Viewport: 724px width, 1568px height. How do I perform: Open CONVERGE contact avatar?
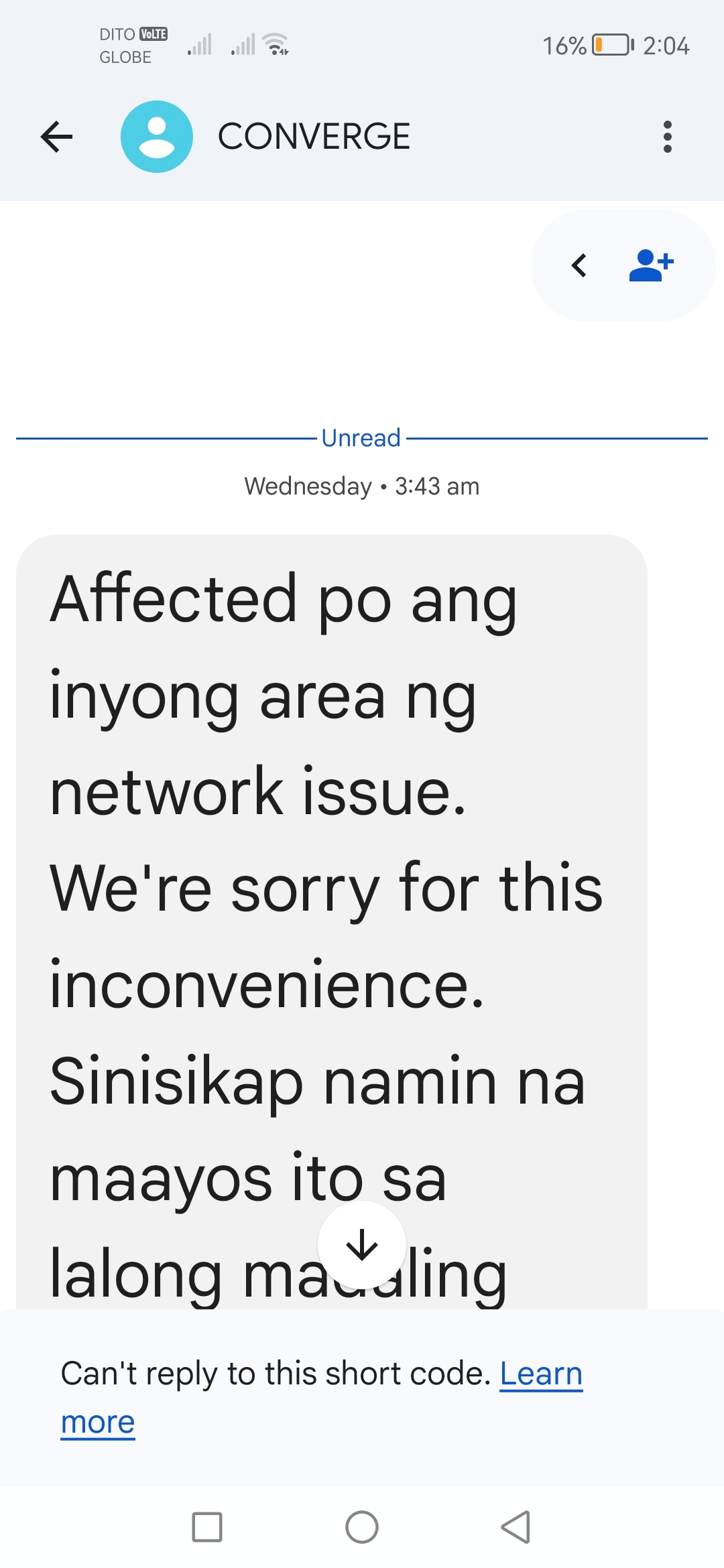pos(157,137)
